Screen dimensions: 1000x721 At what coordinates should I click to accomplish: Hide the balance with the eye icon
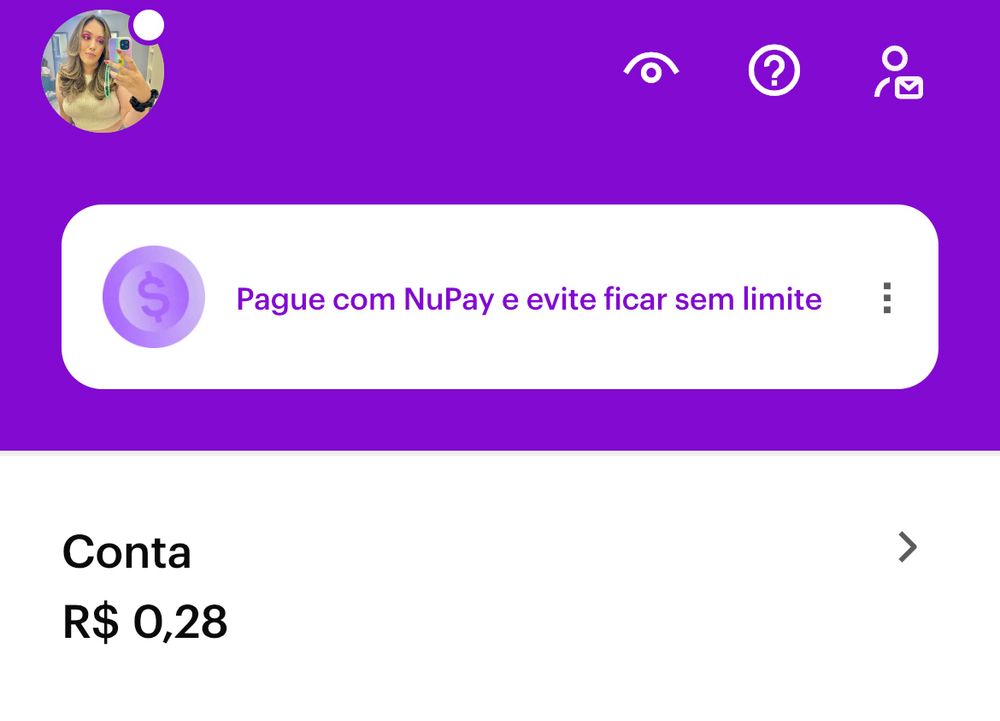pyautogui.click(x=651, y=70)
